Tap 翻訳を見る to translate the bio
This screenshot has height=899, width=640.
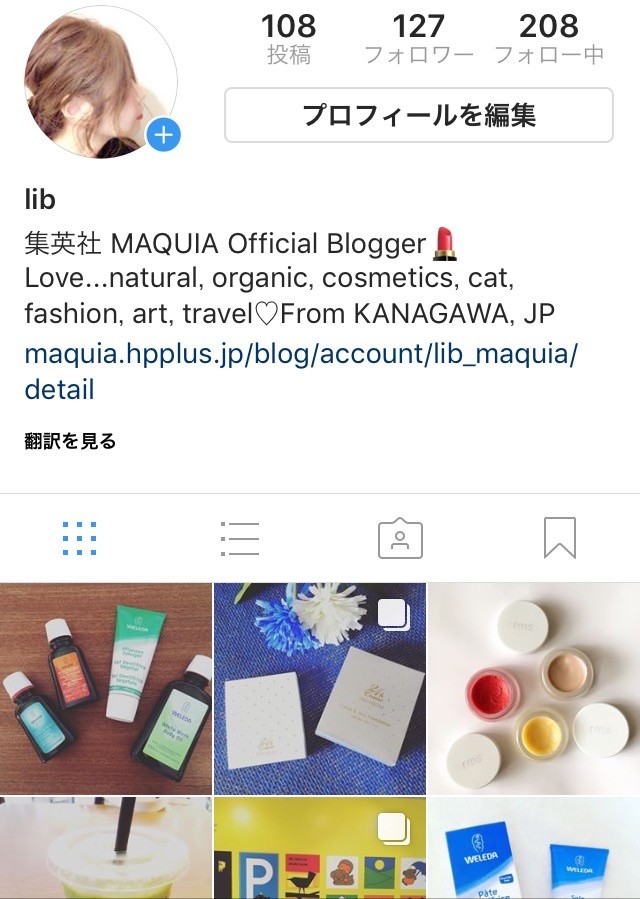(x=70, y=441)
